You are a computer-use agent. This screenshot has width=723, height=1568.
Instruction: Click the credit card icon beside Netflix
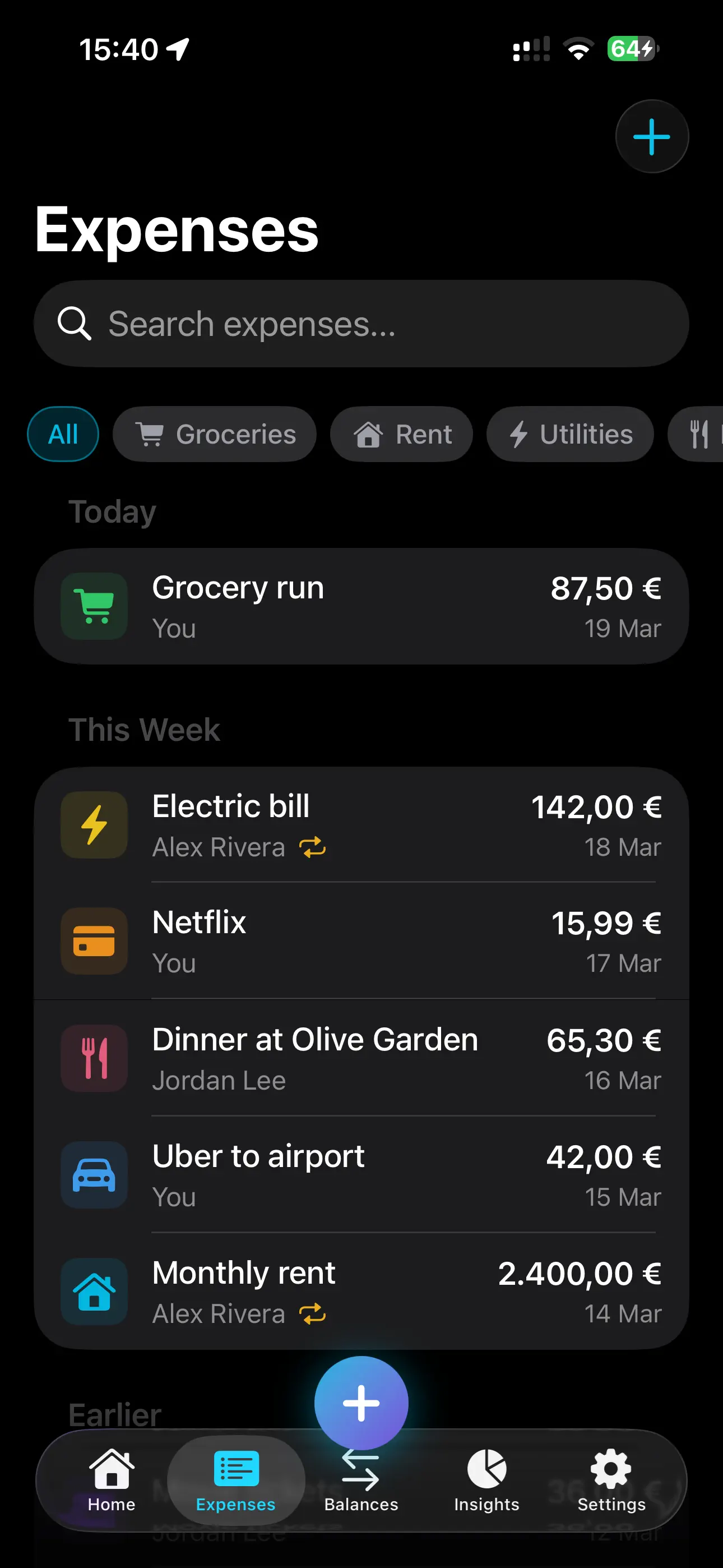click(x=94, y=940)
